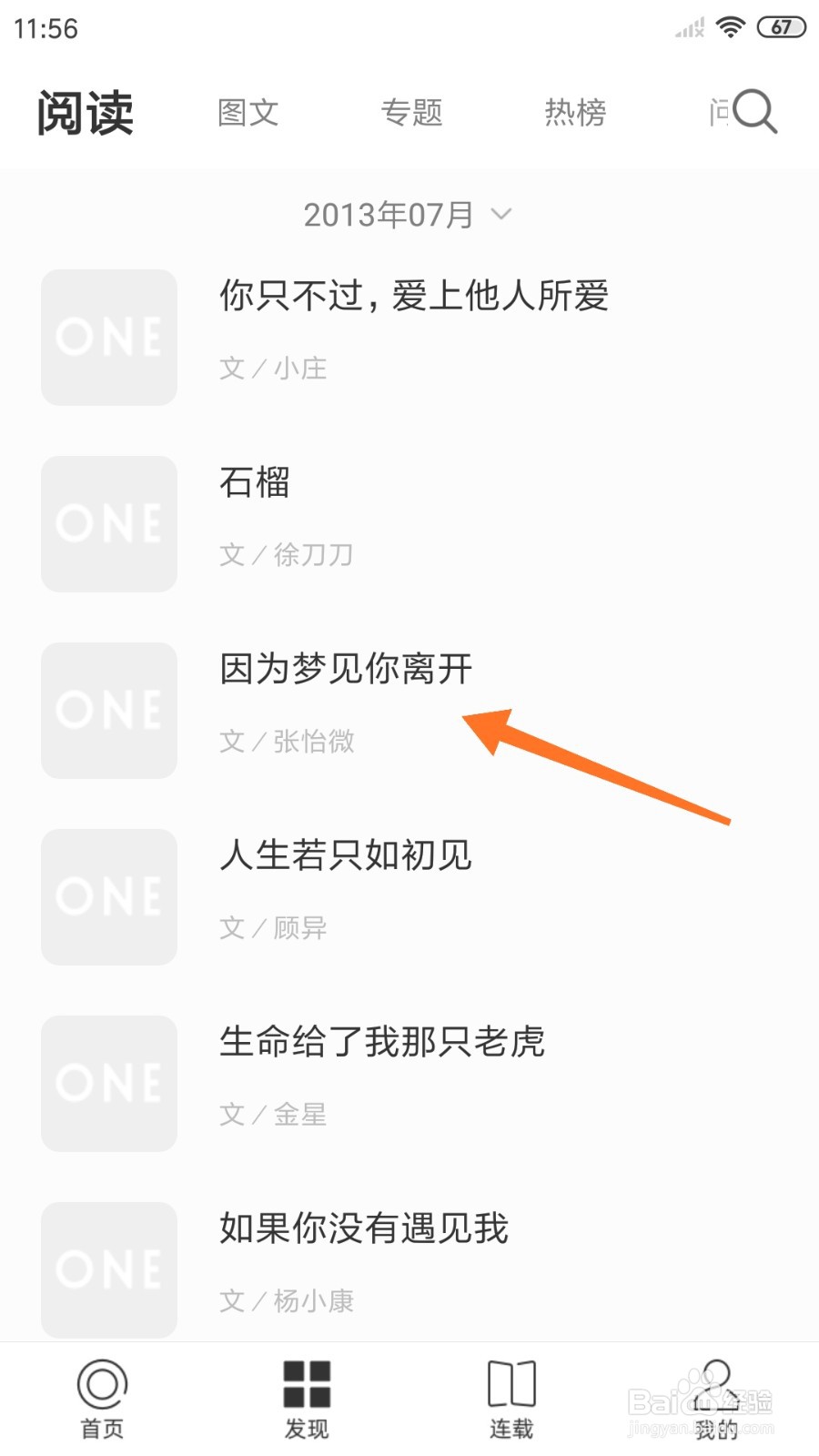Viewport: 819px width, 1456px height.
Task: Open the search function
Action: 753,111
